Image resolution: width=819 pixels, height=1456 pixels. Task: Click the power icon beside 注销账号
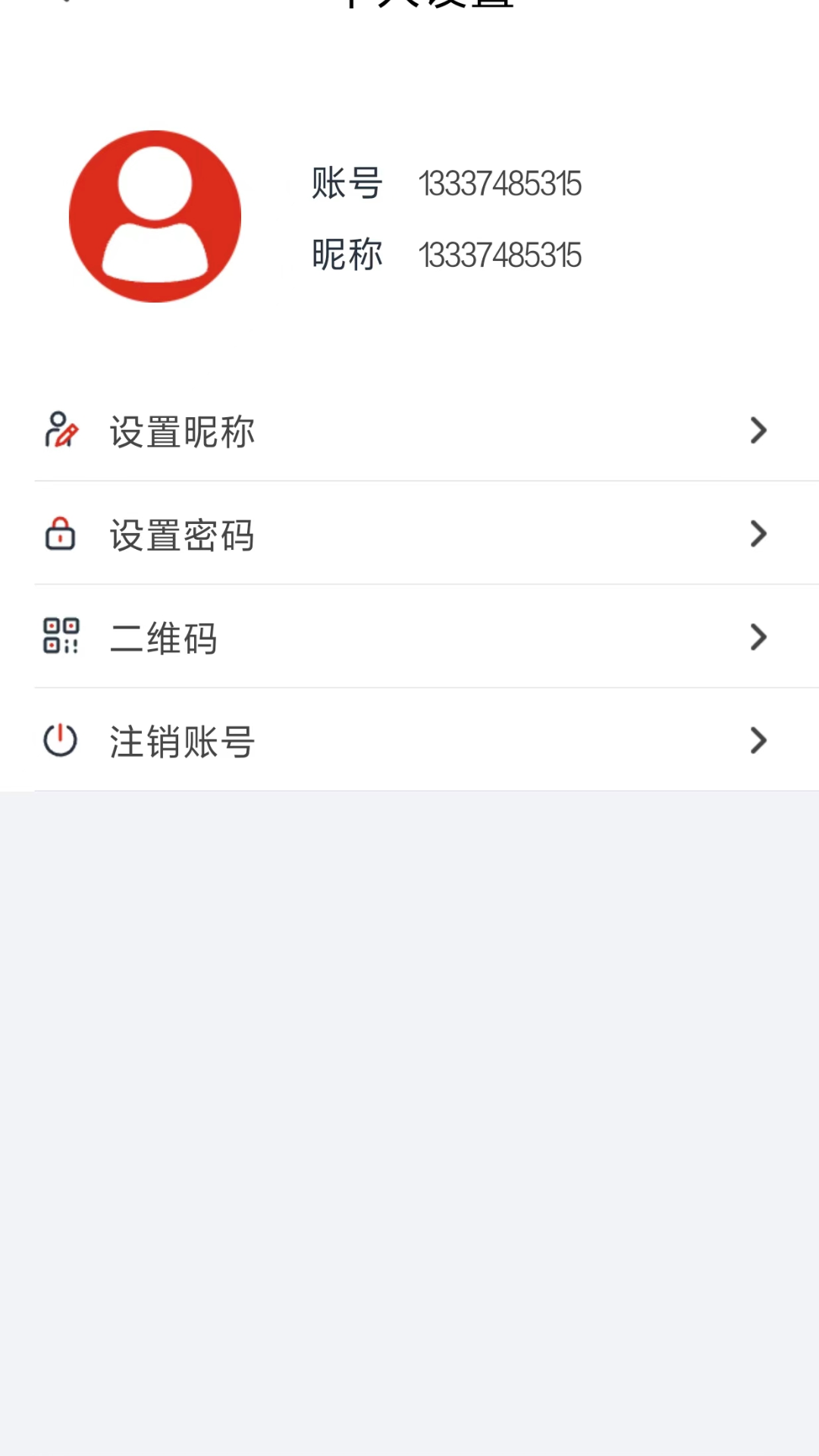[x=61, y=741]
